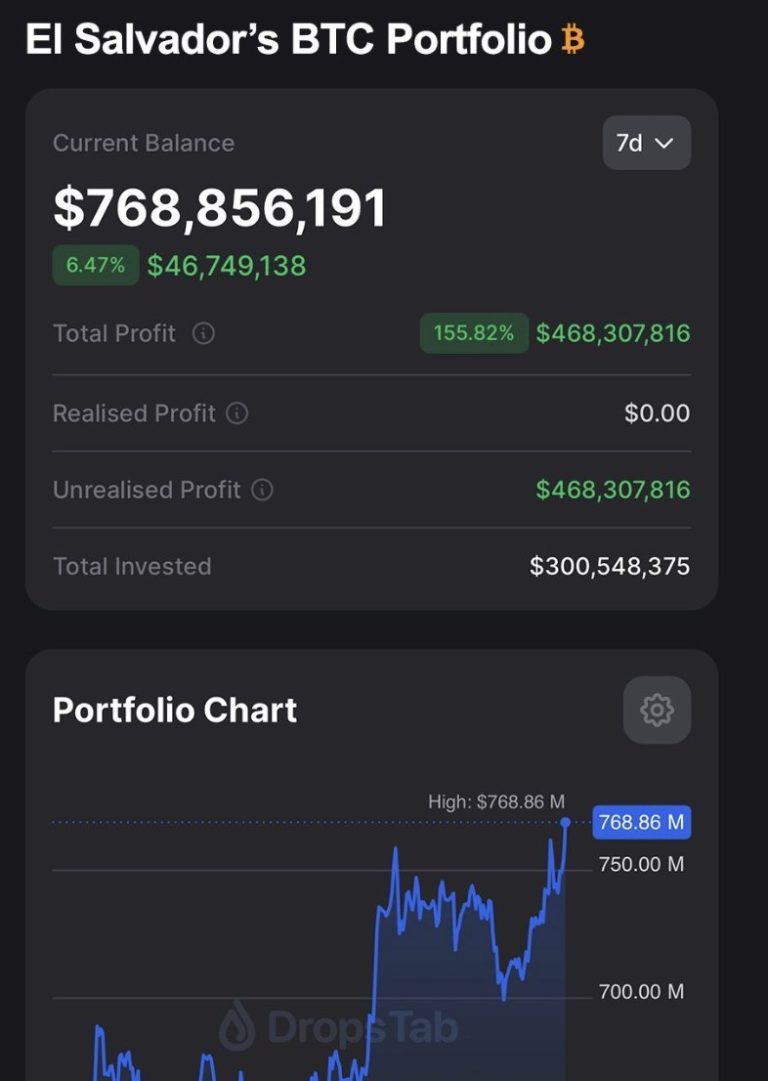The image size is (768, 1081).
Task: Open the 7d time range dropdown
Action: pos(646,143)
